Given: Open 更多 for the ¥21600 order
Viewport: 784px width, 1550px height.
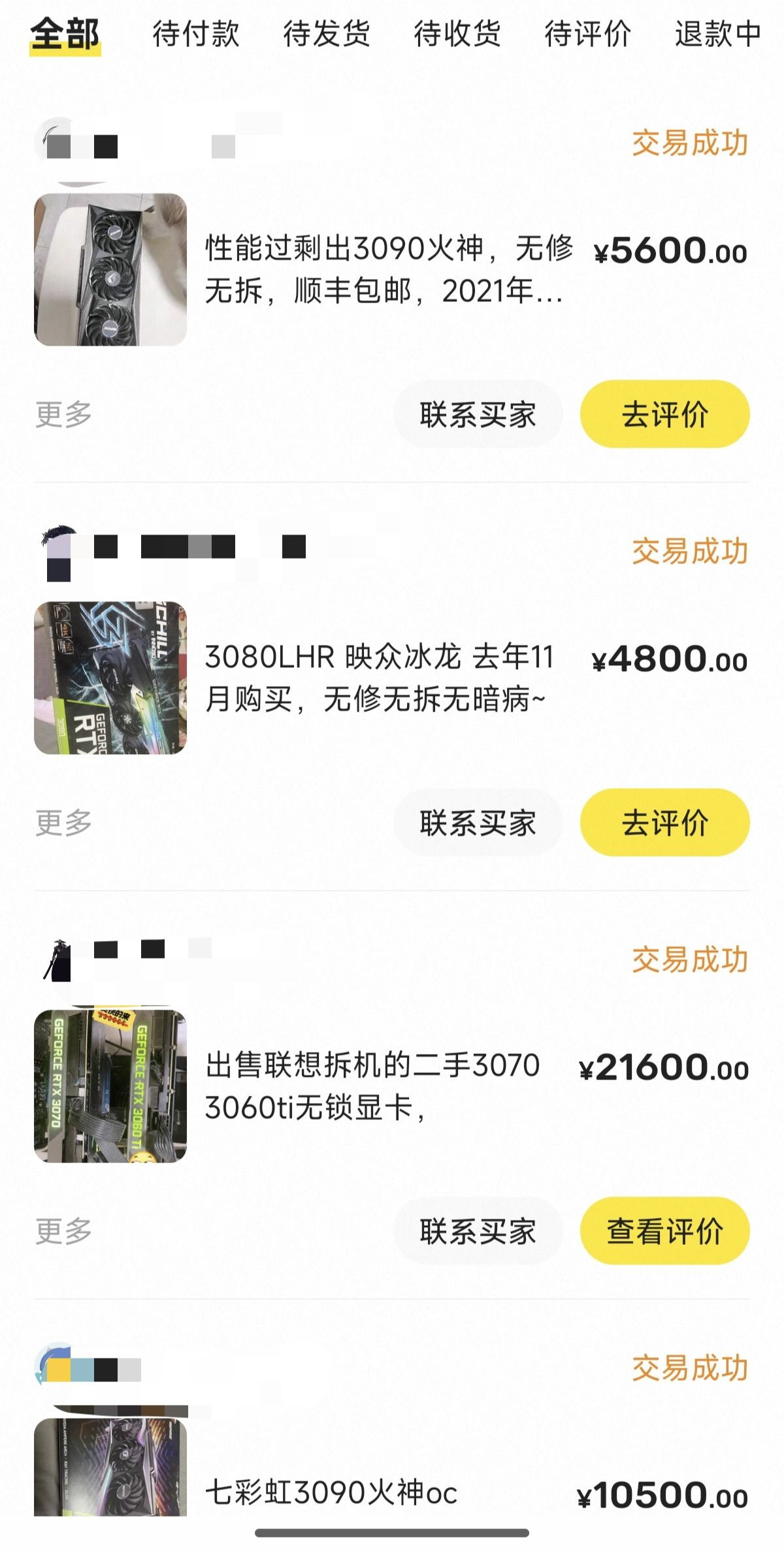Looking at the screenshot, I should click(63, 1231).
